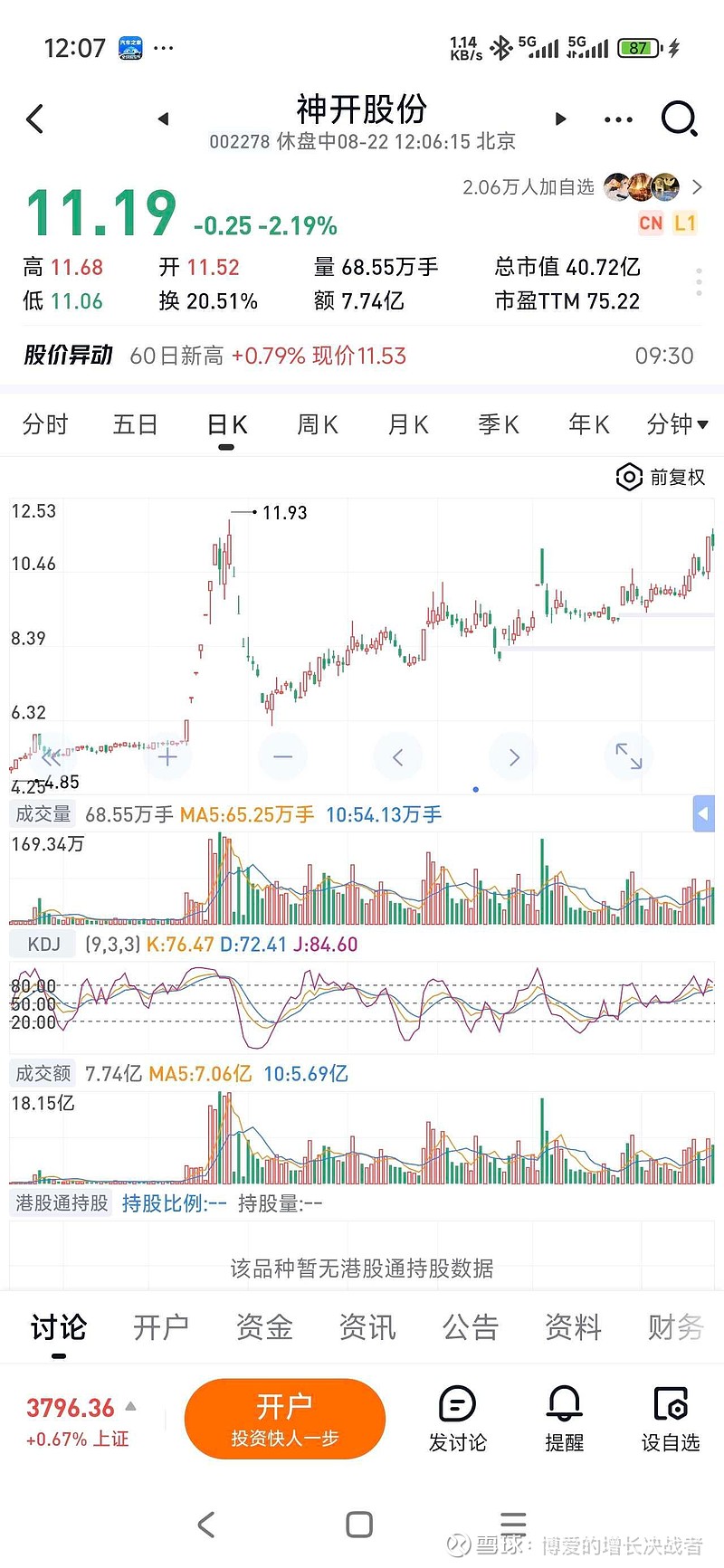This screenshot has height=1568, width=724.
Task: Zoom in the chart with plus button
Action: 167,757
